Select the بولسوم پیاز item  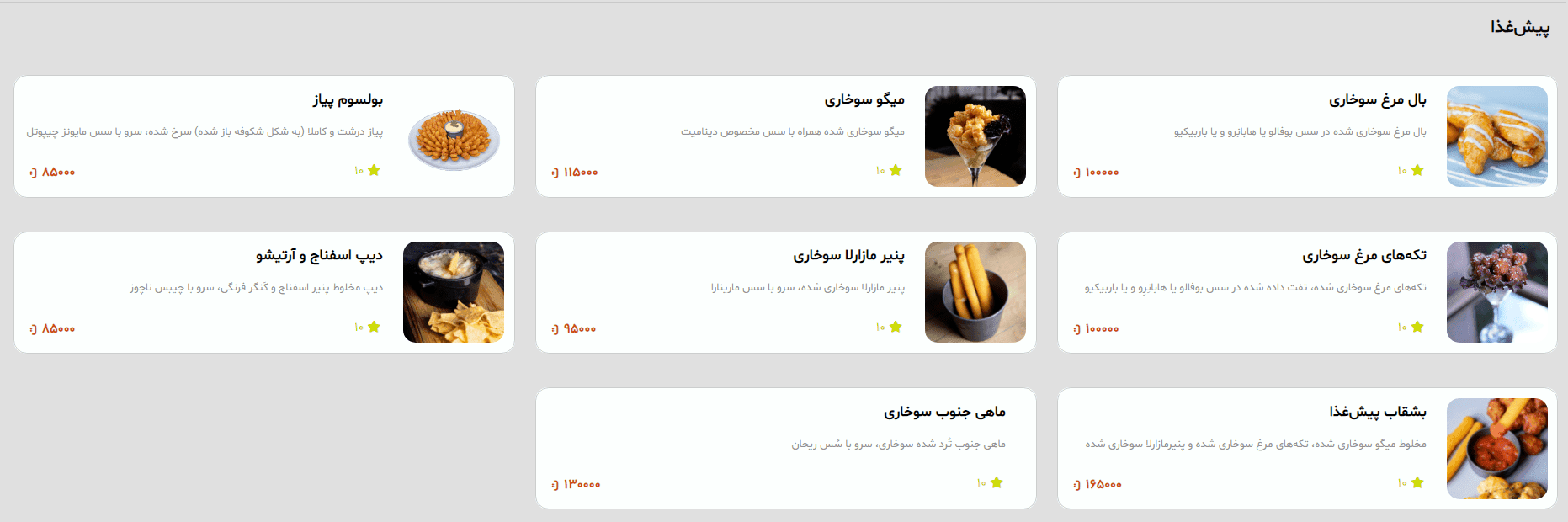(x=263, y=136)
